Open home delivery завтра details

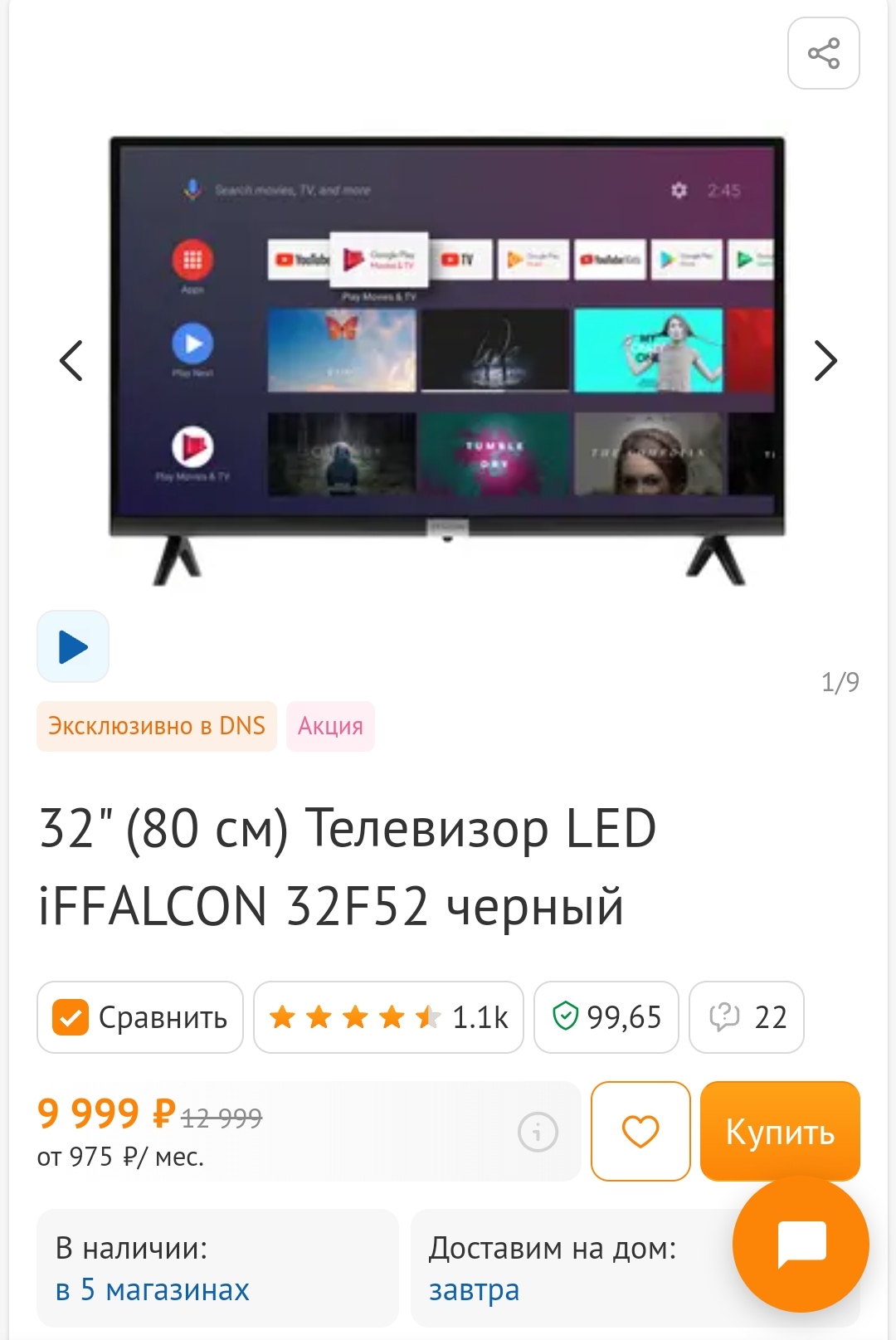[x=474, y=1290]
